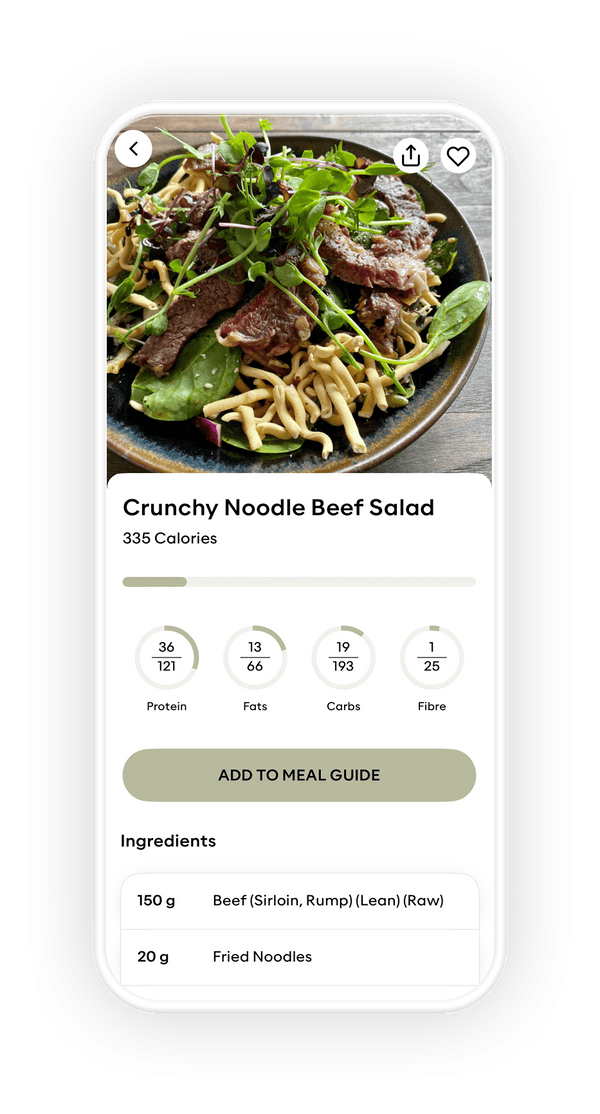Go back using the arrow icon
The image size is (600, 1114).
[133, 149]
